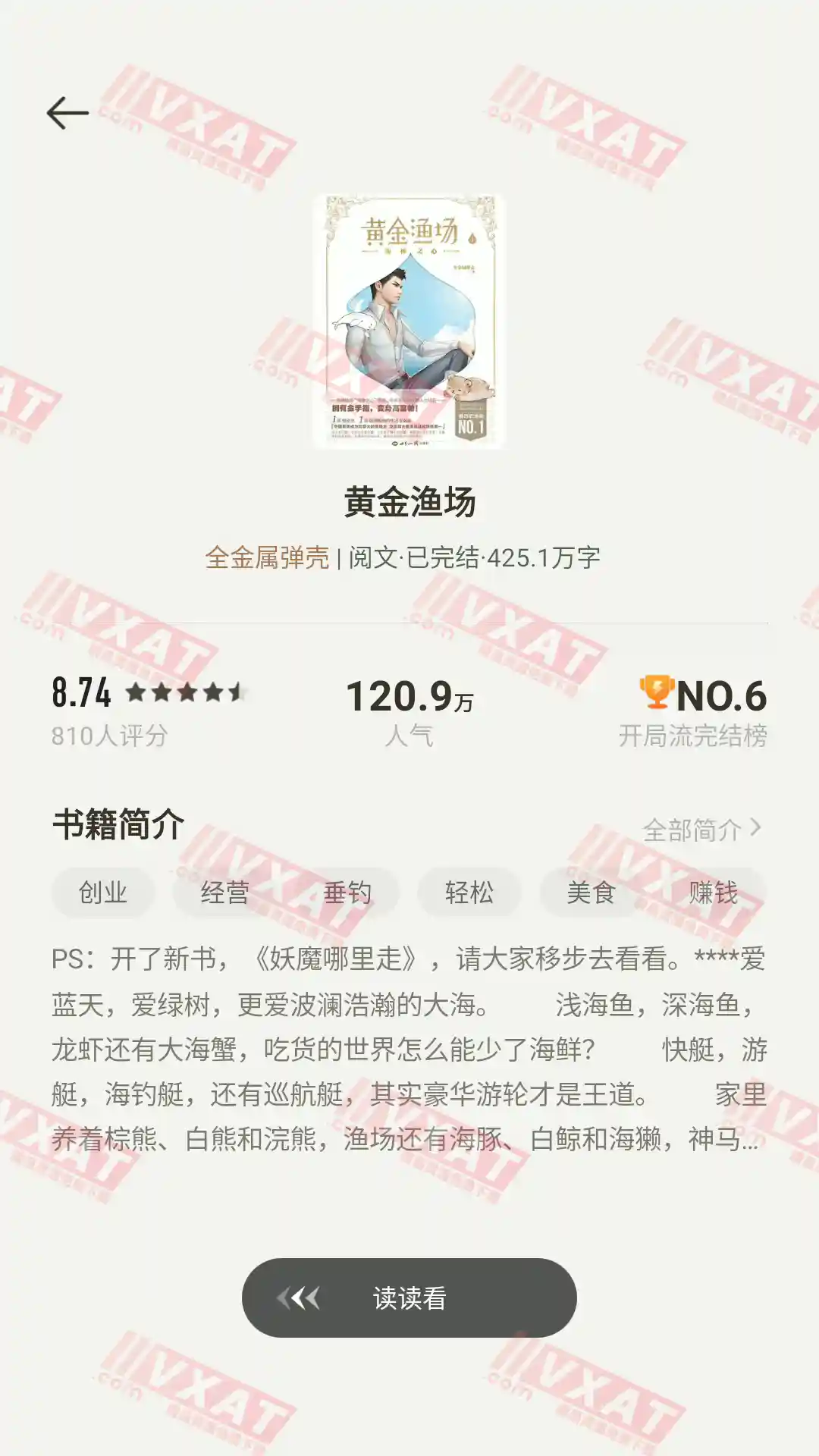Expand full synopsis via 全部简介

pos(701,830)
